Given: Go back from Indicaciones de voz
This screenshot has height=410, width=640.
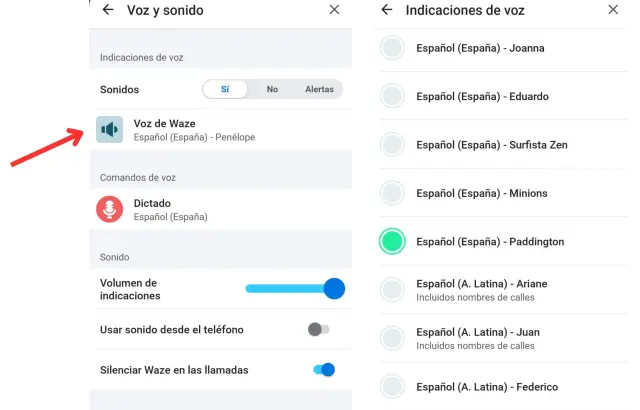Looking at the screenshot, I should coord(387,10).
